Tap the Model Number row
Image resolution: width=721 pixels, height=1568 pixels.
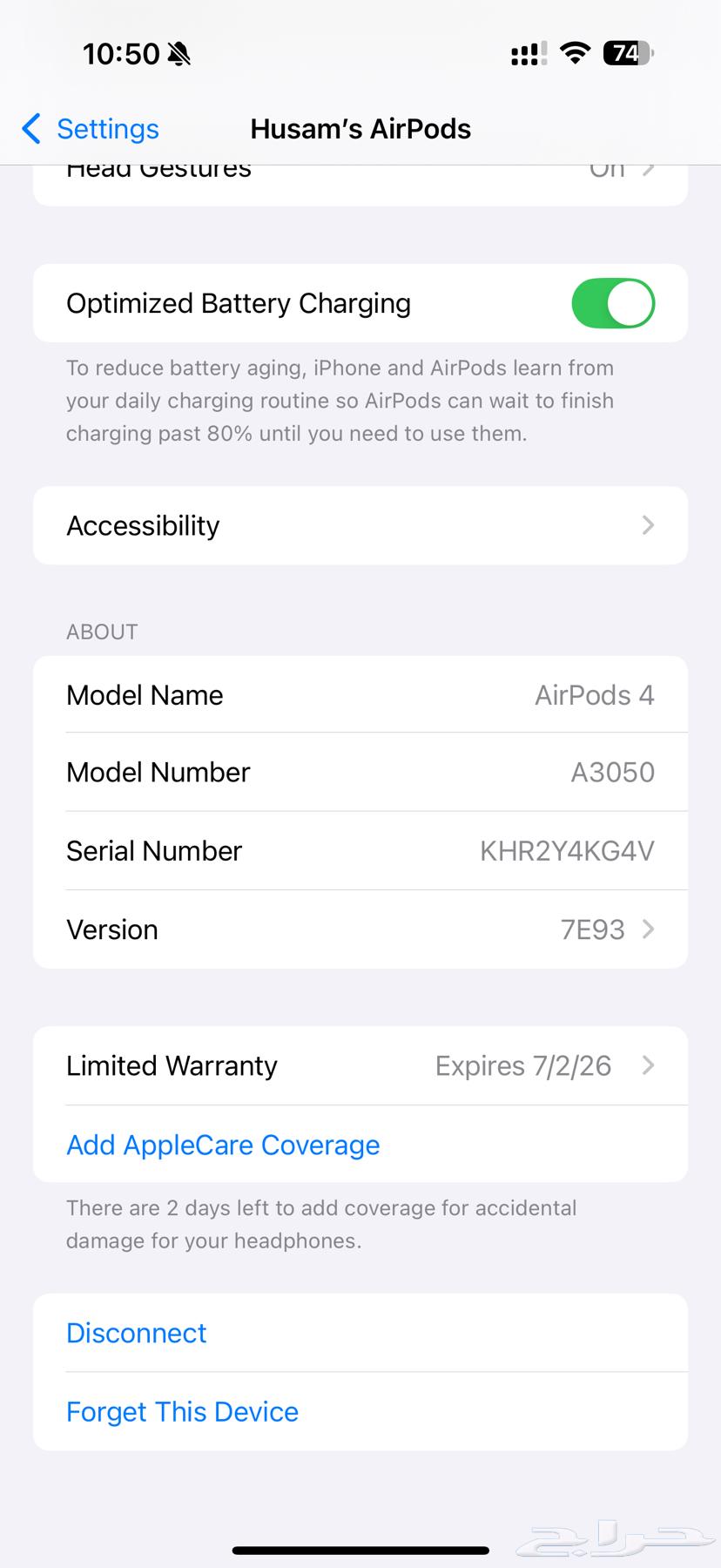pyautogui.click(x=360, y=772)
